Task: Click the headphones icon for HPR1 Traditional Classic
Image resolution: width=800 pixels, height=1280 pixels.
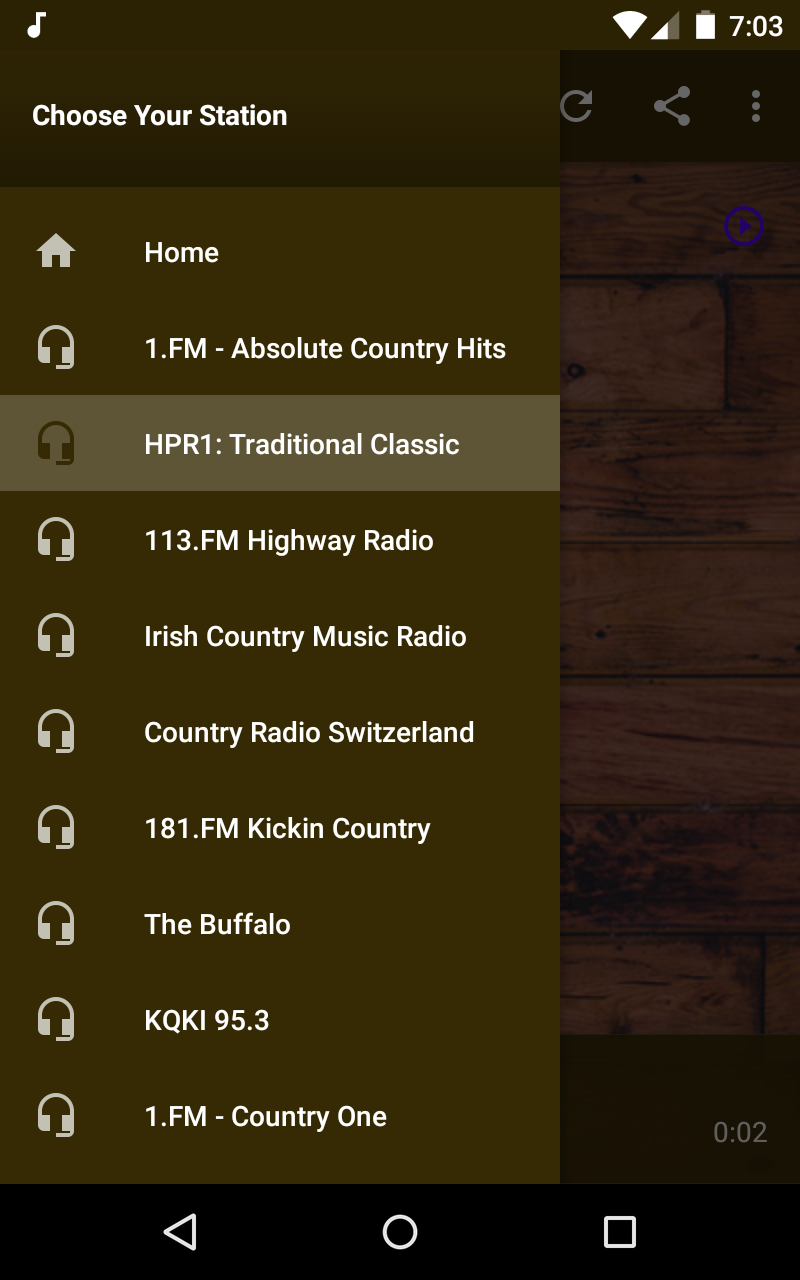Action: (x=57, y=444)
